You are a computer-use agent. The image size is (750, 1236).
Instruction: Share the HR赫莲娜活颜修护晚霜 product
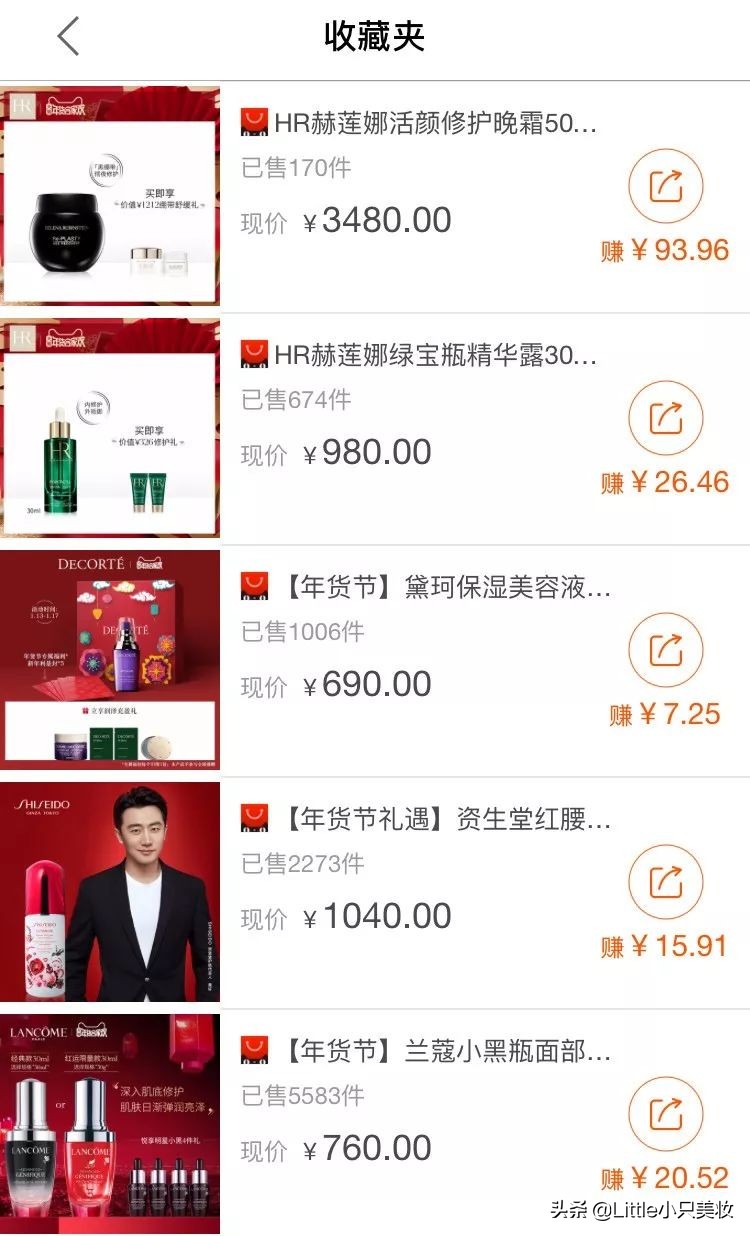point(666,185)
